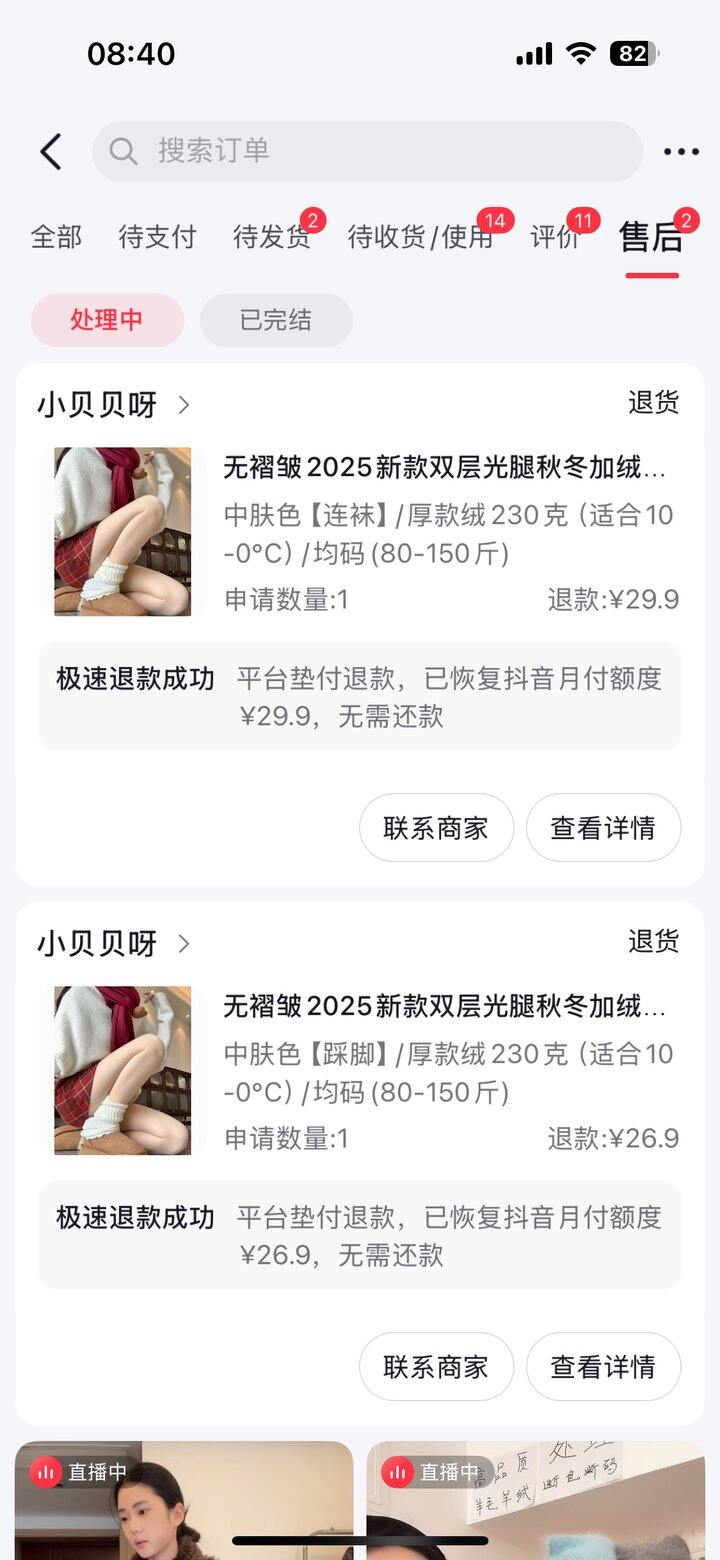Tap 联系商家 for the ¥29.9 refund

click(436, 828)
